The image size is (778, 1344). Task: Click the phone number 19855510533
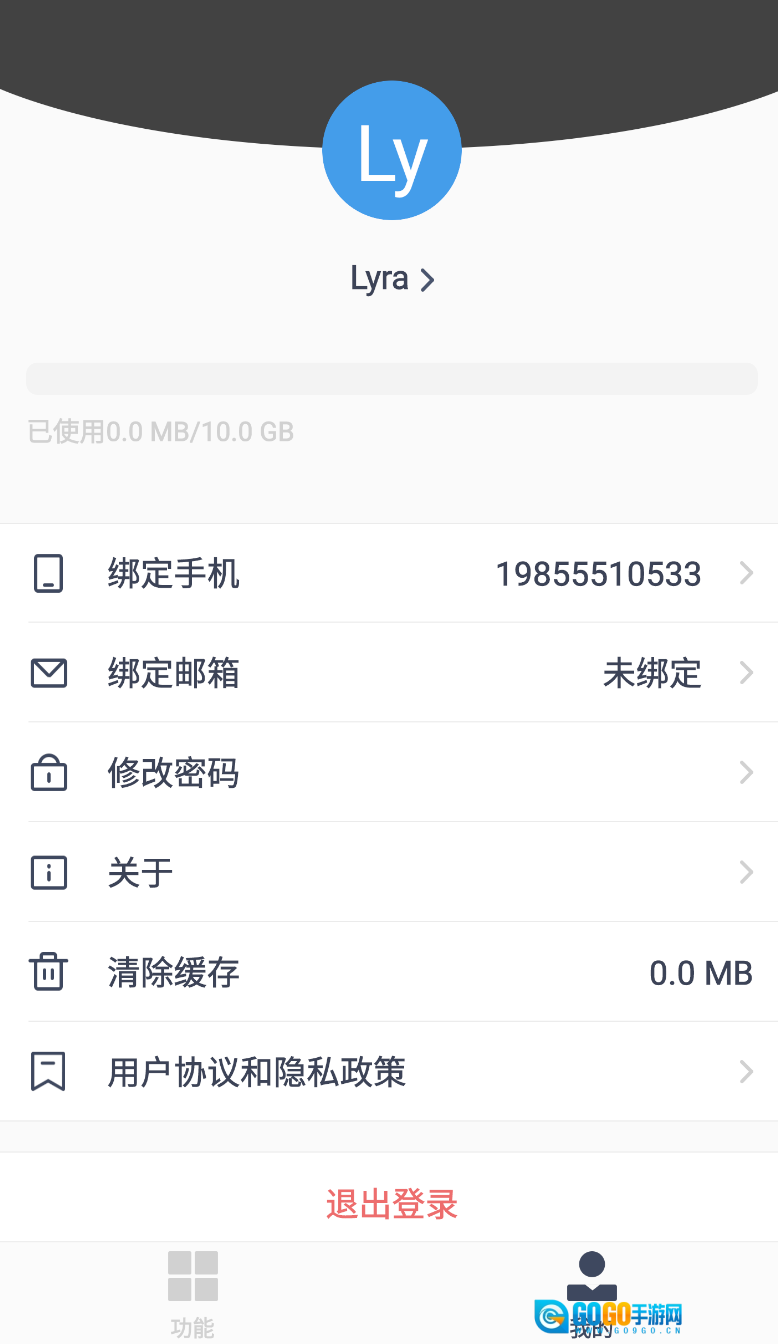coord(599,573)
